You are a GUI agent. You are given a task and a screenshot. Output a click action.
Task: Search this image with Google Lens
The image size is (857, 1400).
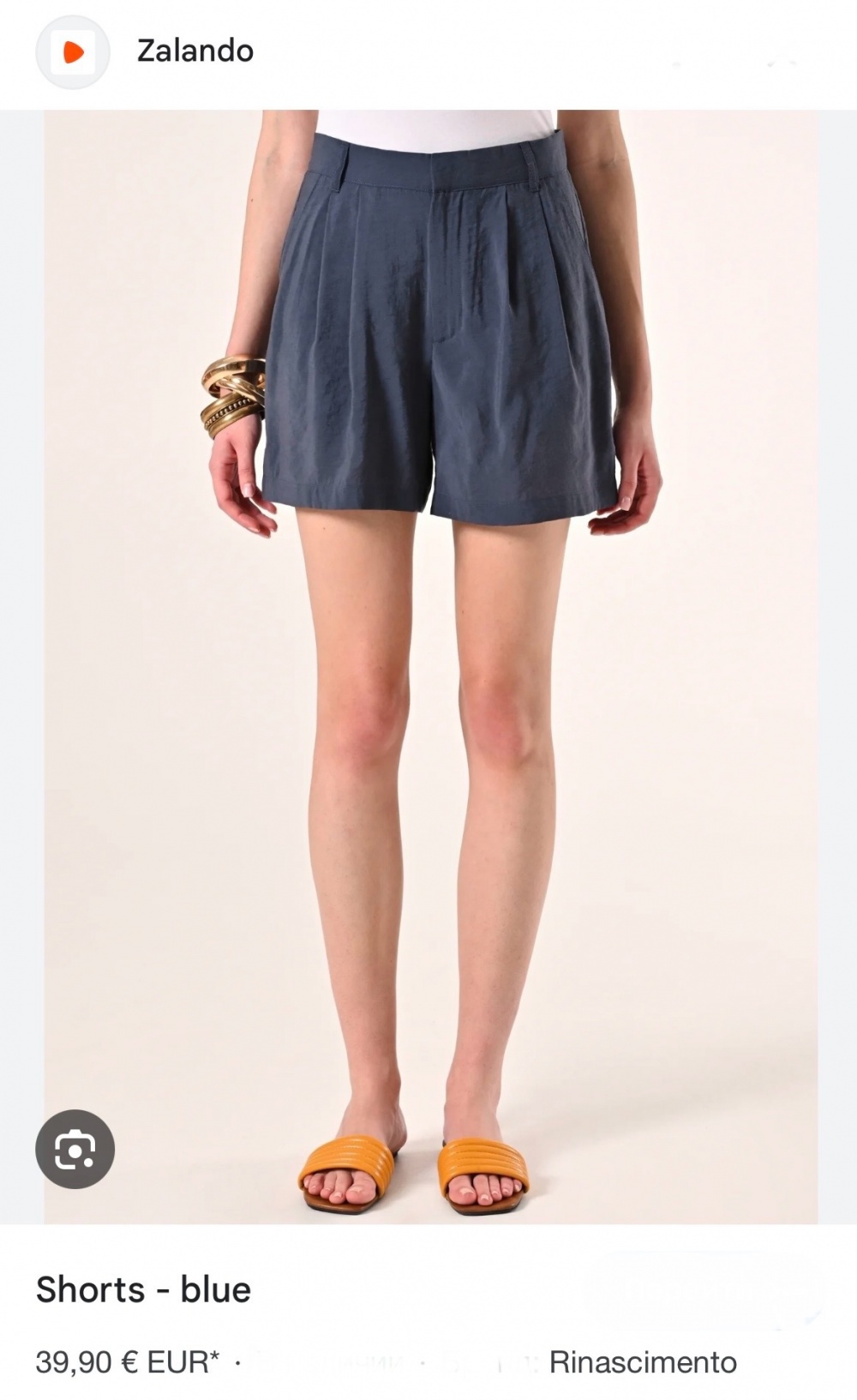tap(75, 1149)
